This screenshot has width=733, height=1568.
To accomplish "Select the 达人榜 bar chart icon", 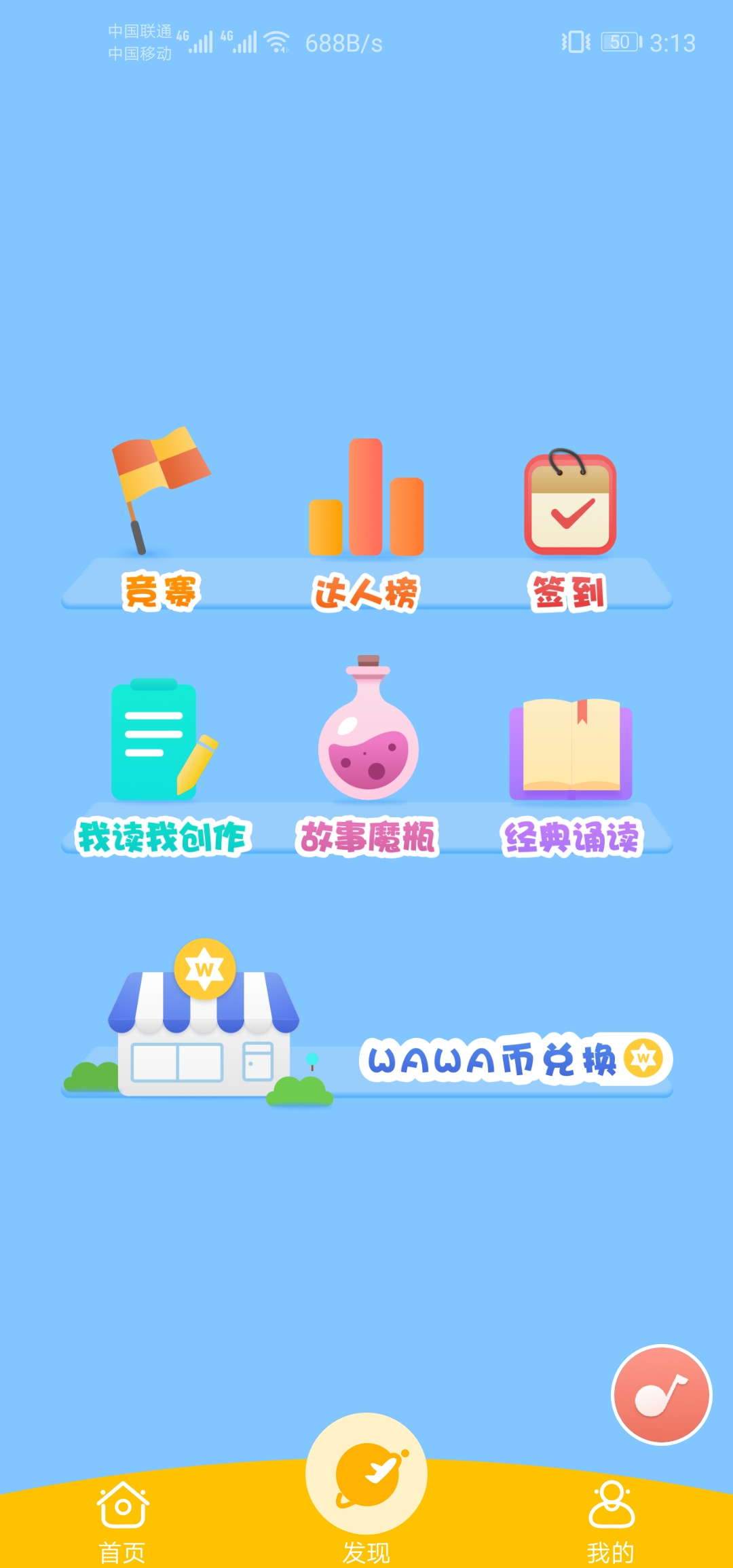I will coord(366,496).
